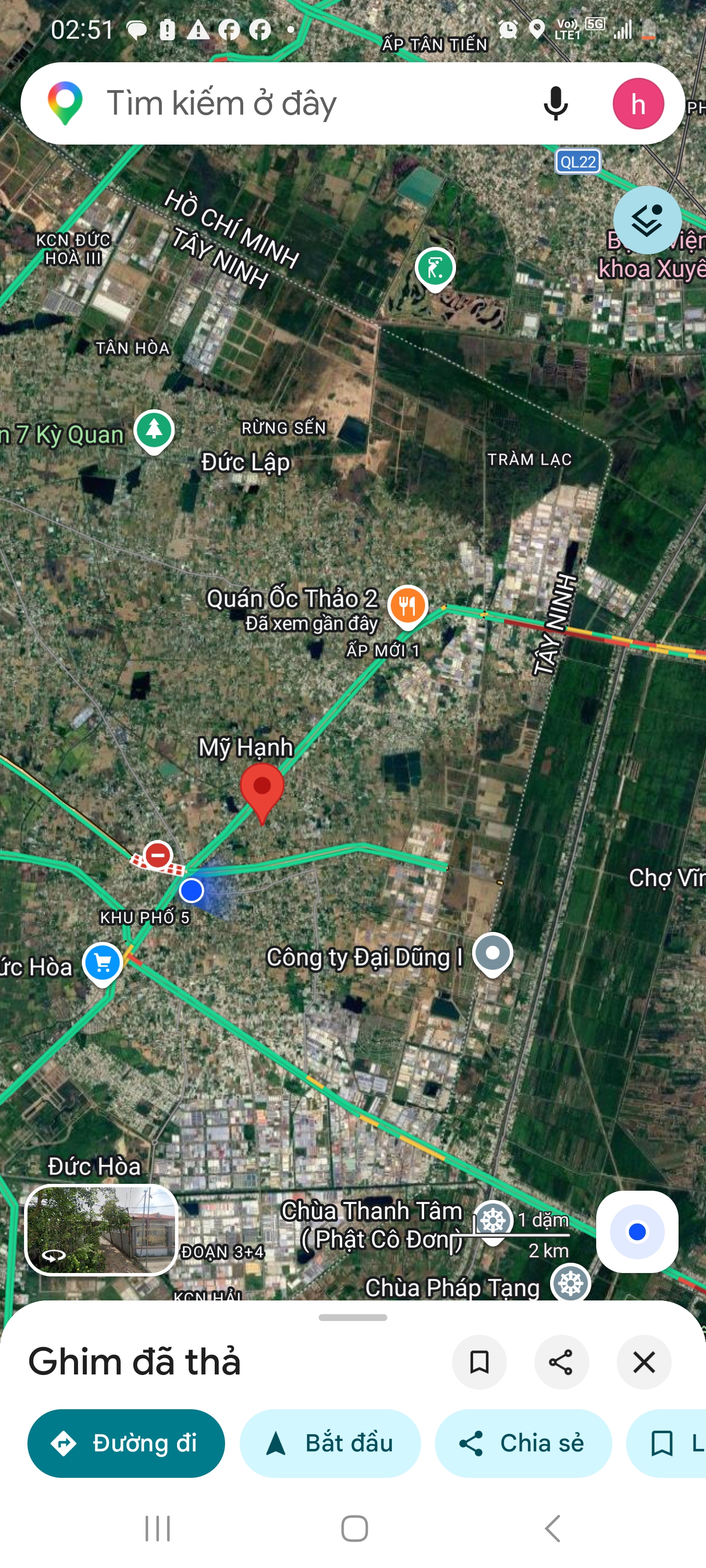The image size is (706, 1568).
Task: Open the account profile avatar
Action: [638, 104]
